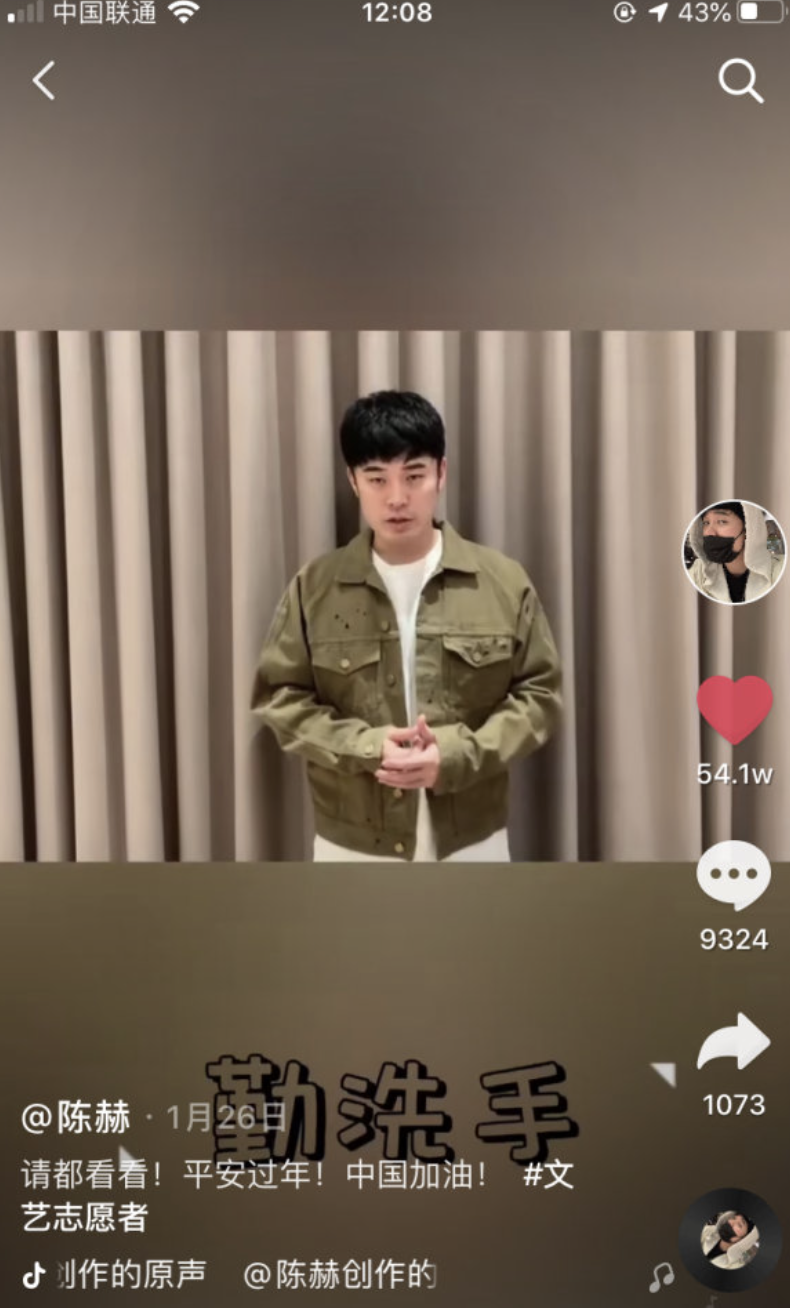Viewport: 790px width, 1308px height.
Task: Go back using the top-left arrow
Action: pos(44,80)
